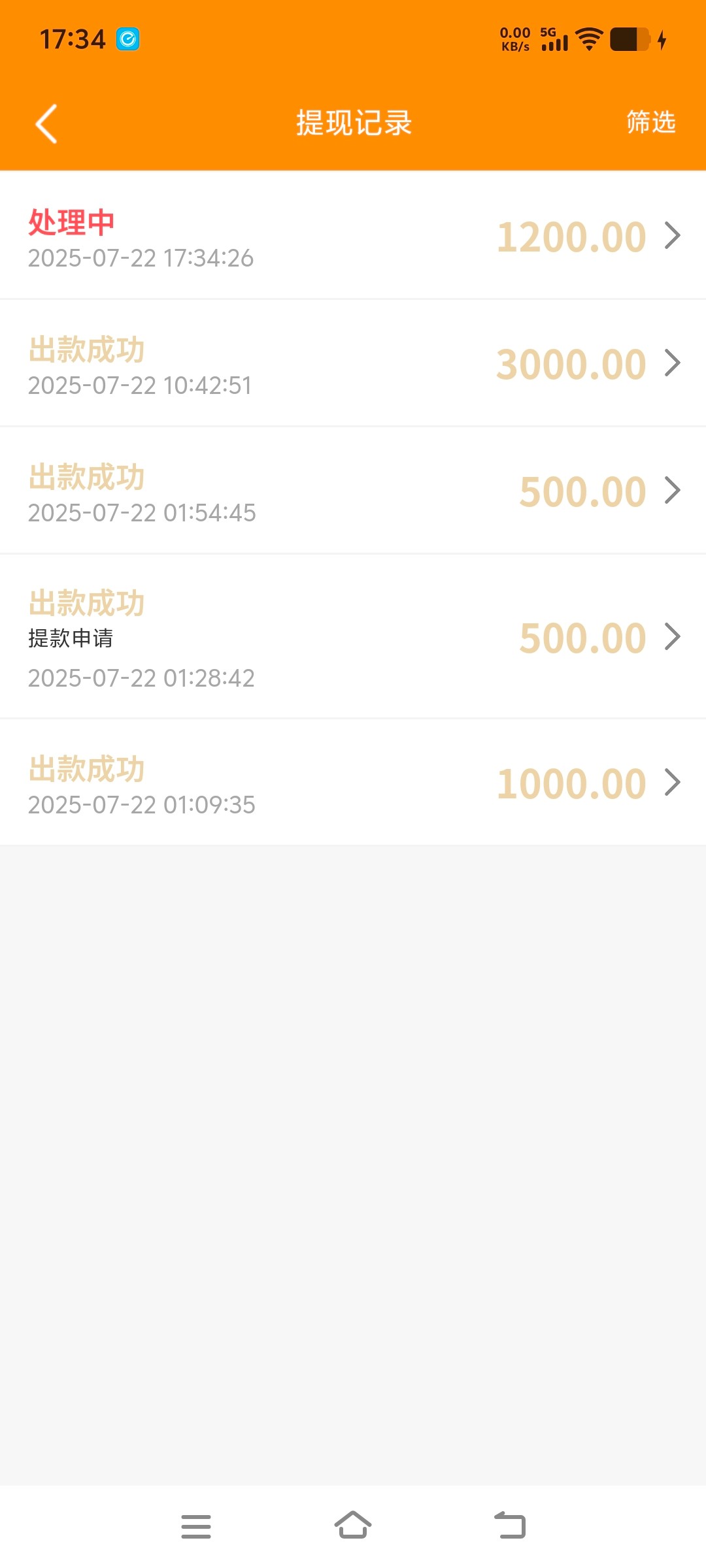Open recent apps from navigation bar
Screen dimensions: 706x1568
coord(196,1526)
